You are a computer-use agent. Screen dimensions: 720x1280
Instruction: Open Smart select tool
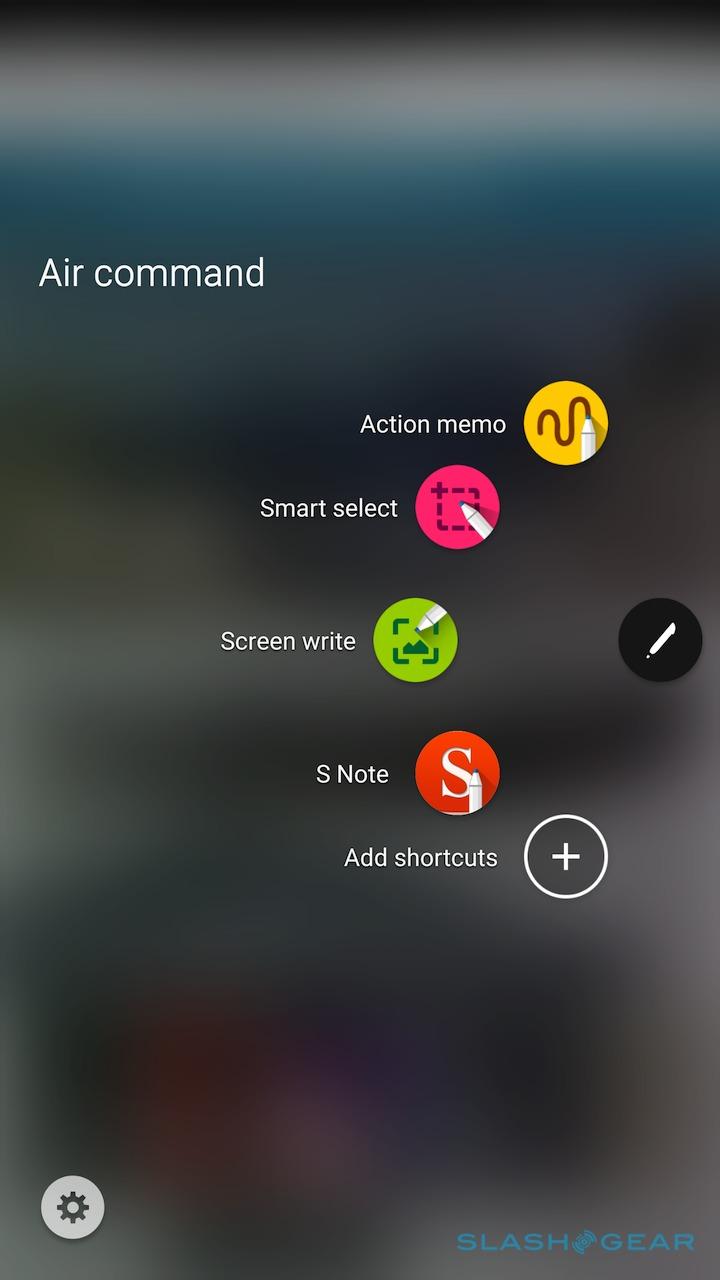pyautogui.click(x=457, y=507)
